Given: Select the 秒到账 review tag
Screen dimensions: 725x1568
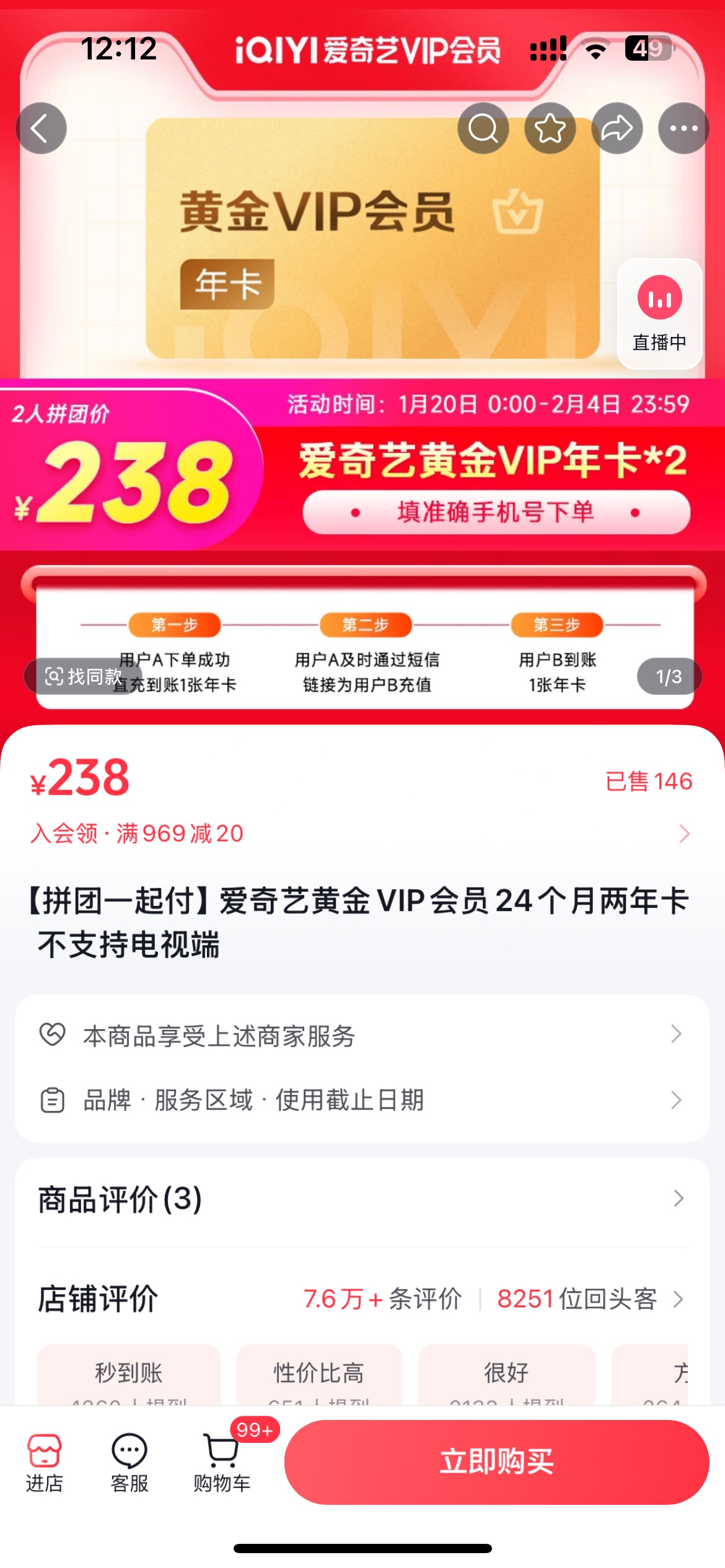Looking at the screenshot, I should (128, 1374).
